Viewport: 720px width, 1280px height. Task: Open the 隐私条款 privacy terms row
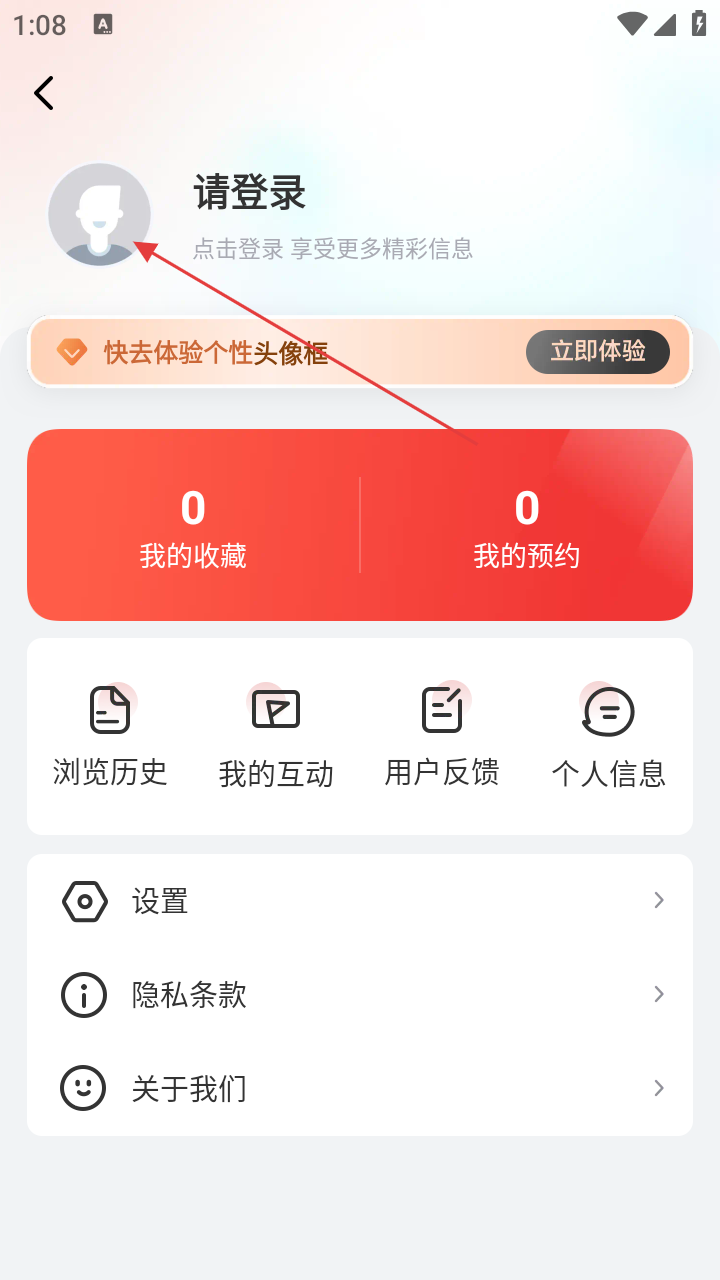[360, 995]
